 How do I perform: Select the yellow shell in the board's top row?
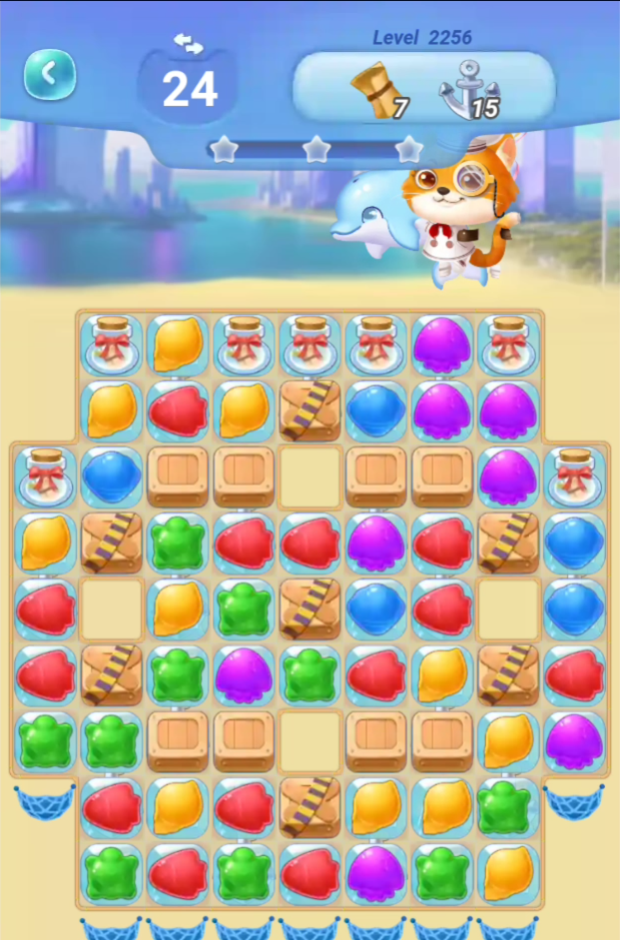tap(177, 345)
